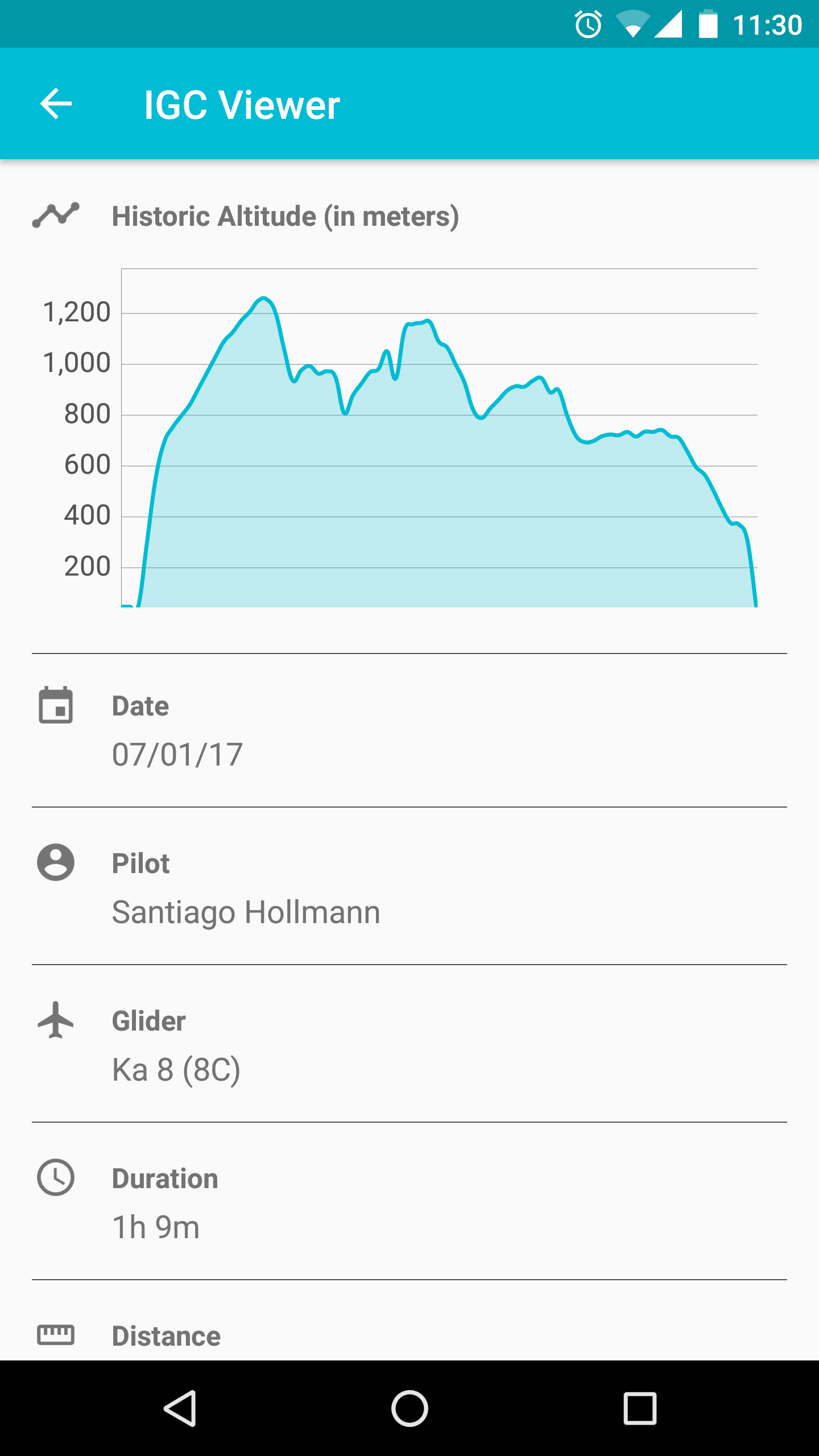Tap the system back button
819x1456 pixels.
coord(180,1408)
